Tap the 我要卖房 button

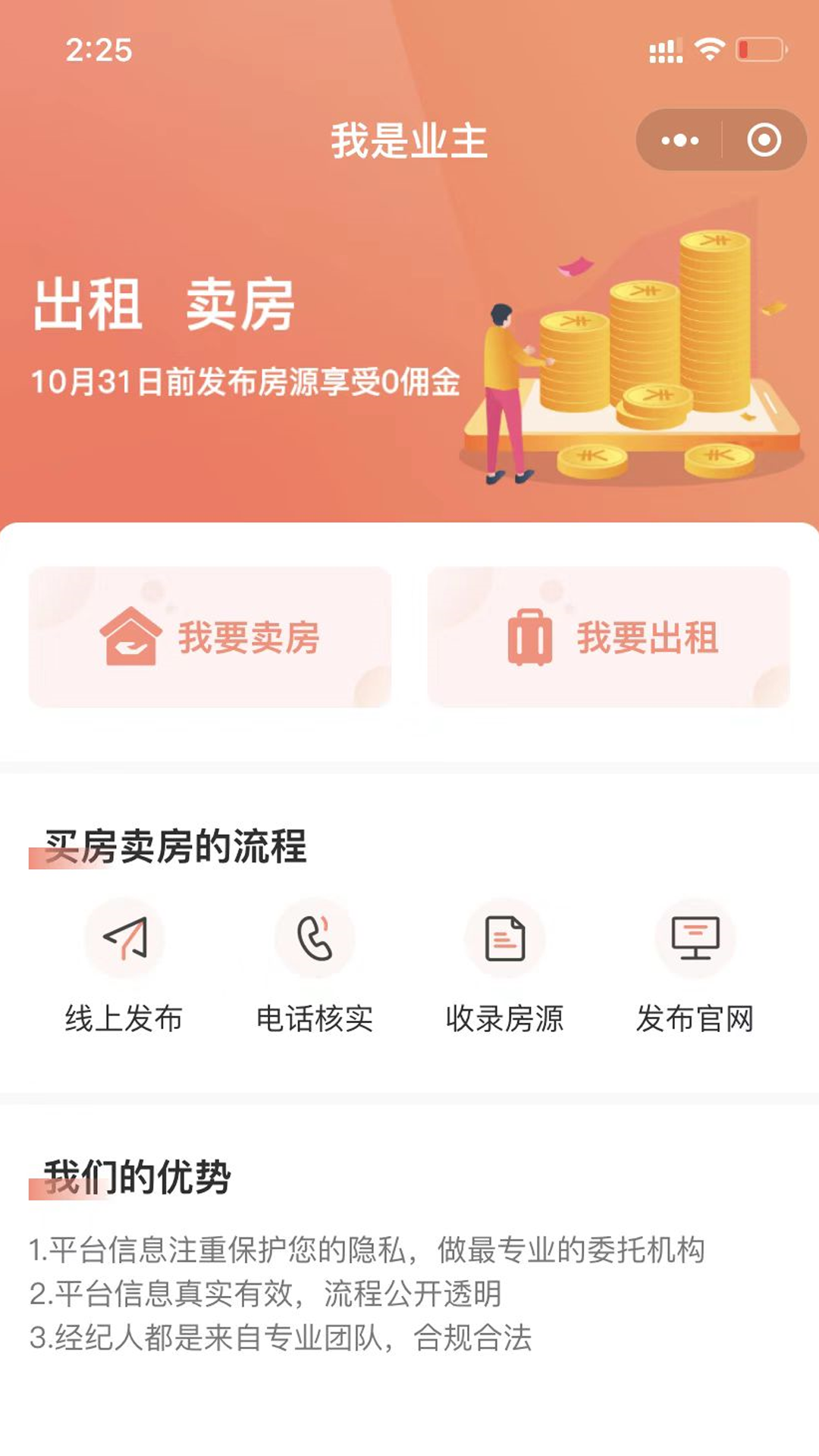[x=210, y=637]
